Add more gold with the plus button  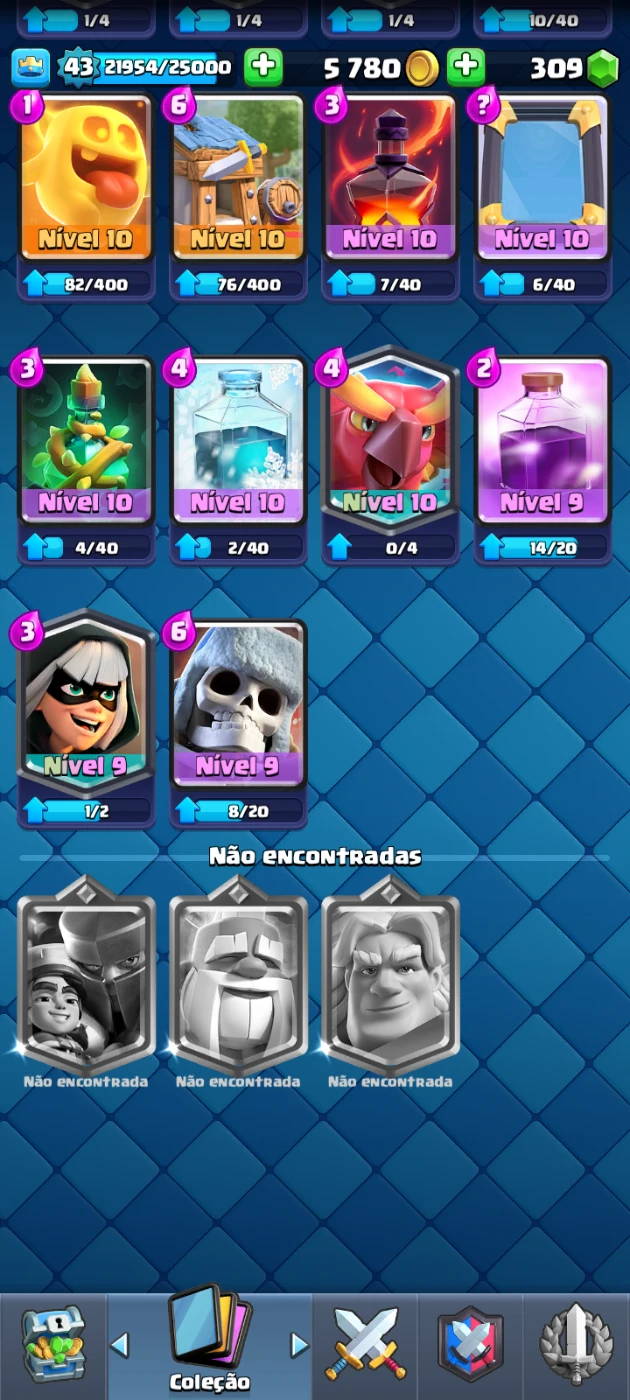[263, 67]
